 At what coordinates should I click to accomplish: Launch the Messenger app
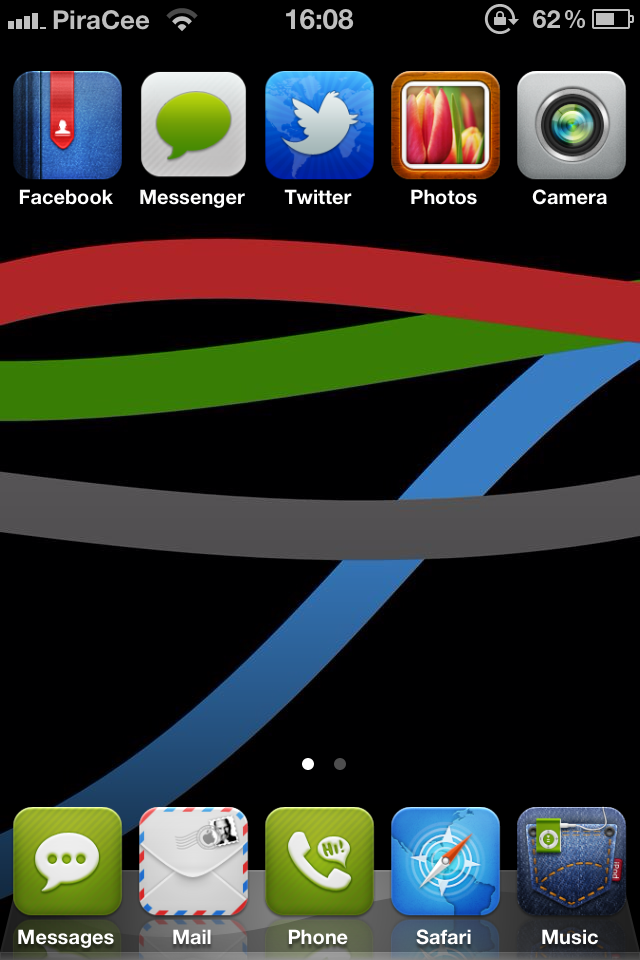click(193, 125)
